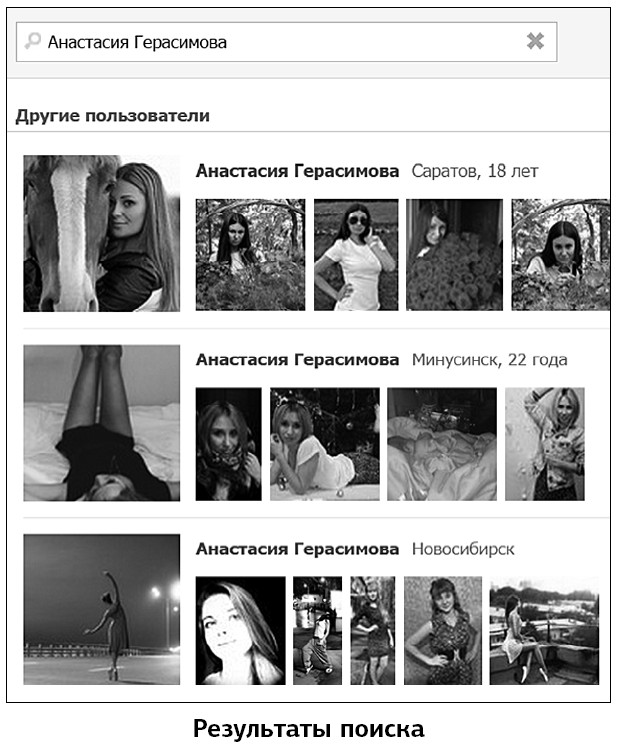Open the dancer avatar of Новосибирск profile
The height and width of the screenshot is (748, 618).
[x=102, y=609]
